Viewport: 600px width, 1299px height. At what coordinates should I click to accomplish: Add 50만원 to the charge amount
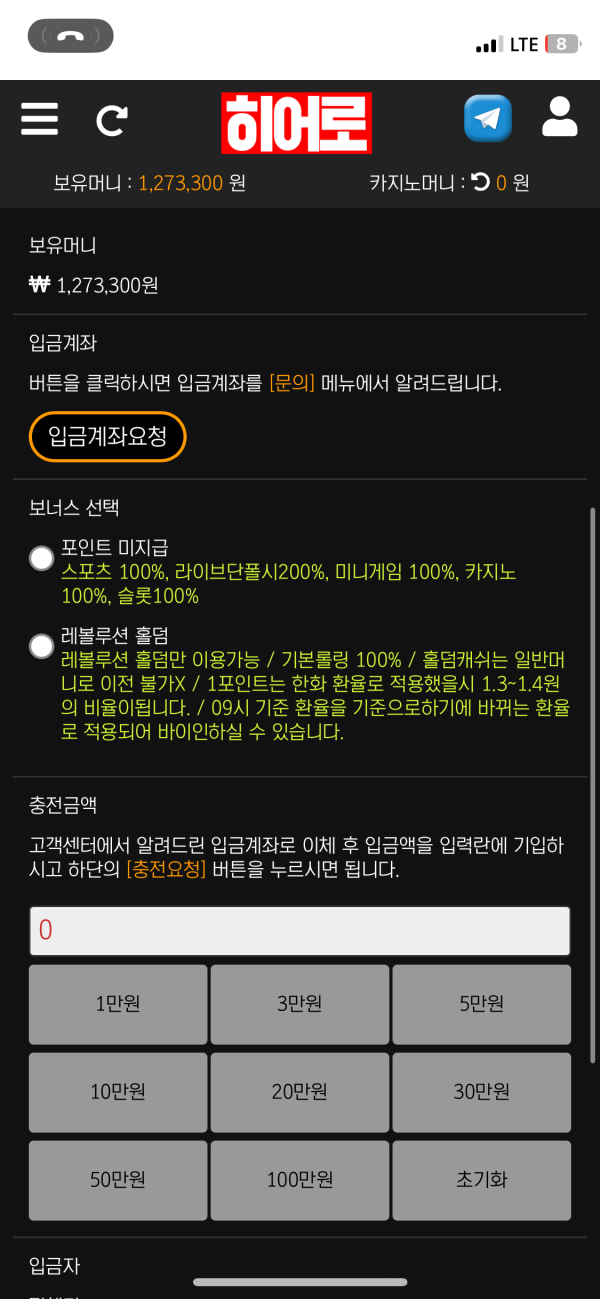pyautogui.click(x=118, y=1180)
